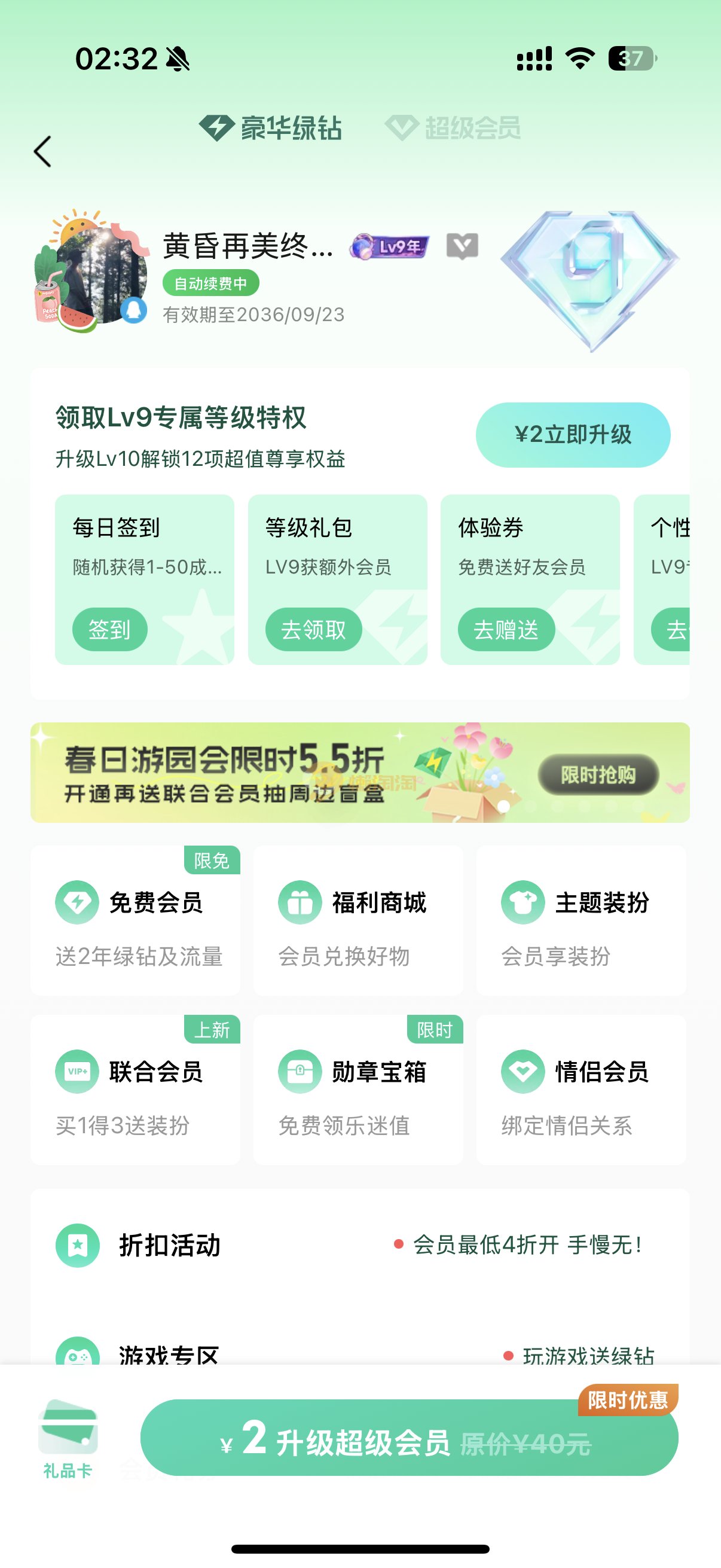Tap 去赠送 on the 体验券 card
The image size is (721, 1568).
[506, 629]
